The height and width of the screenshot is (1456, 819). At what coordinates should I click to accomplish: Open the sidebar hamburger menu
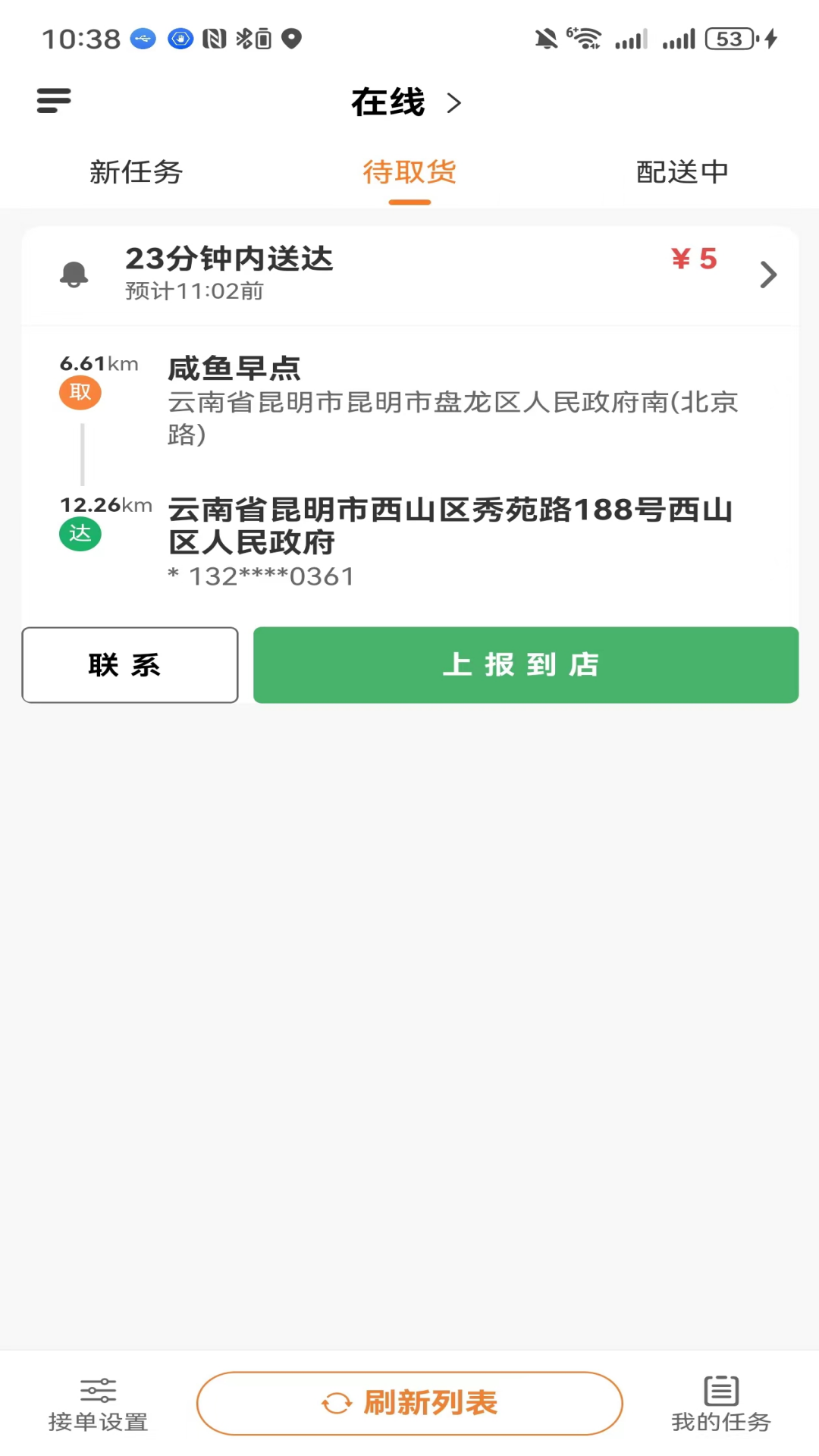[x=53, y=101]
